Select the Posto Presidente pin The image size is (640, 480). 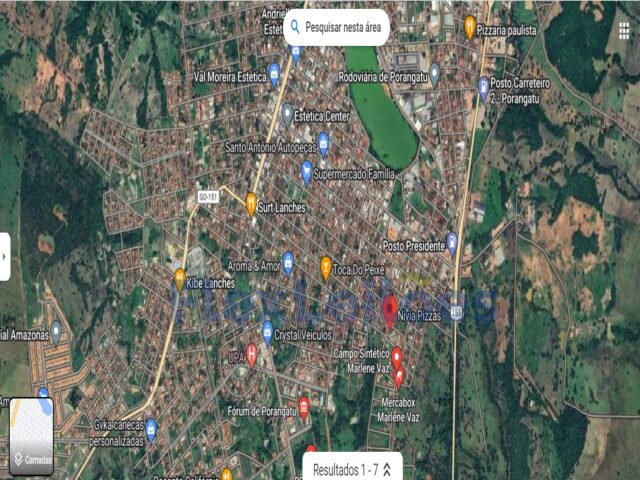point(452,241)
